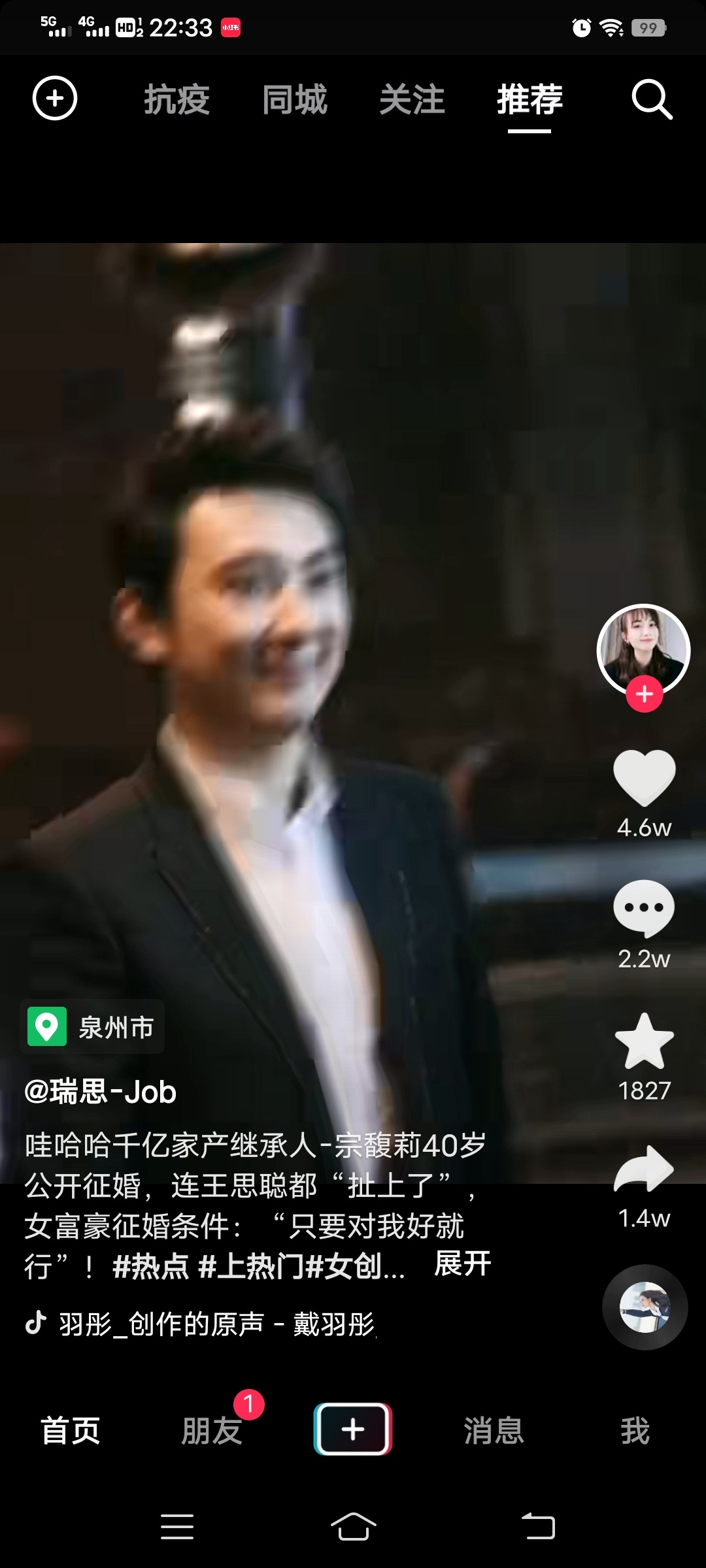Switch to the 我 profile tab
706x1568 pixels.
point(635,1431)
